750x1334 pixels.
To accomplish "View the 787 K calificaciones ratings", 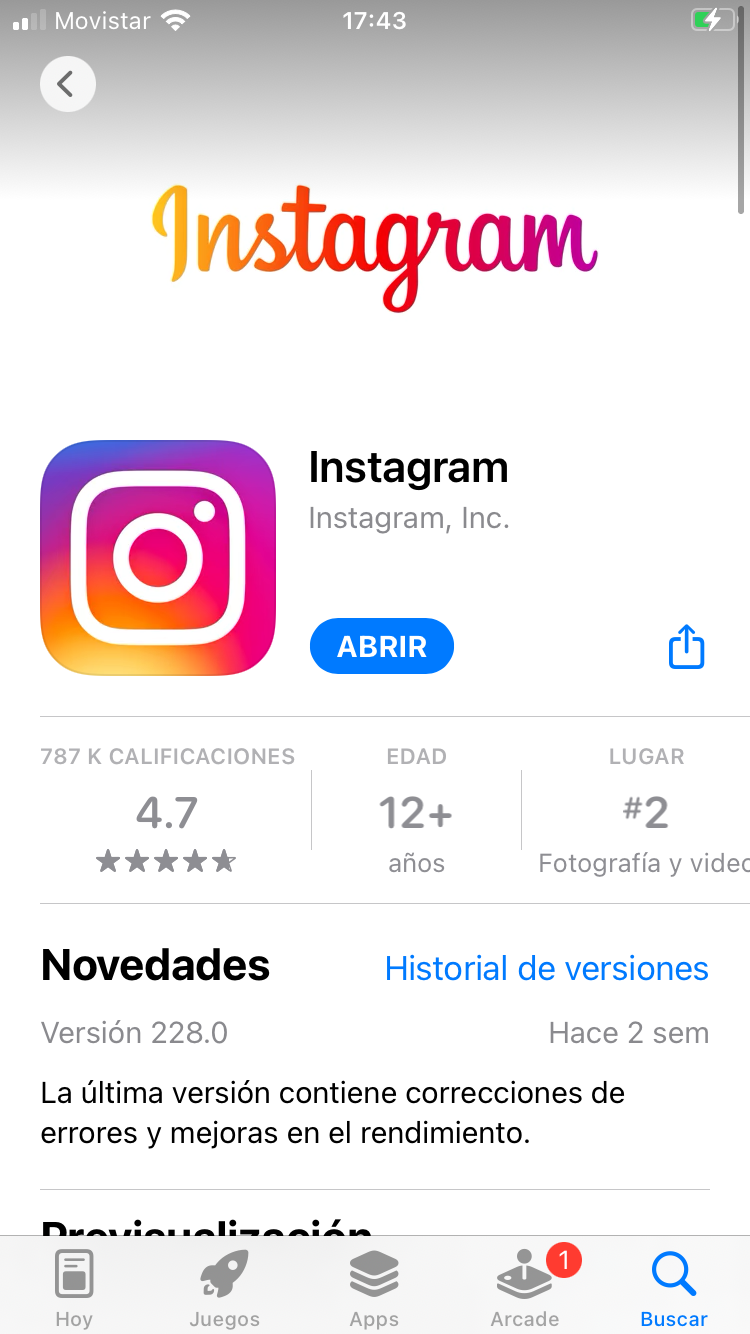I will click(x=168, y=812).
